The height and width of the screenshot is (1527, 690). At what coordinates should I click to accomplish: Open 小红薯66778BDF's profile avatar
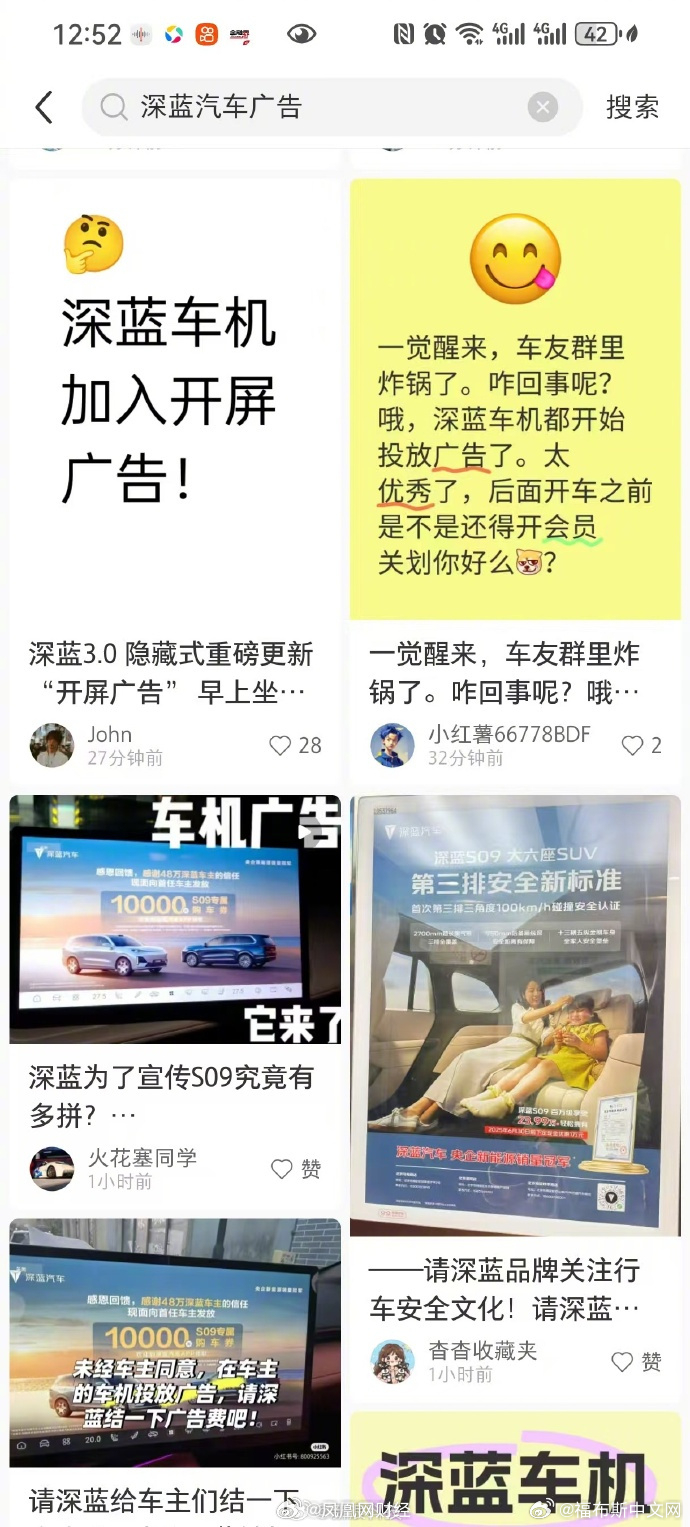pyautogui.click(x=392, y=746)
